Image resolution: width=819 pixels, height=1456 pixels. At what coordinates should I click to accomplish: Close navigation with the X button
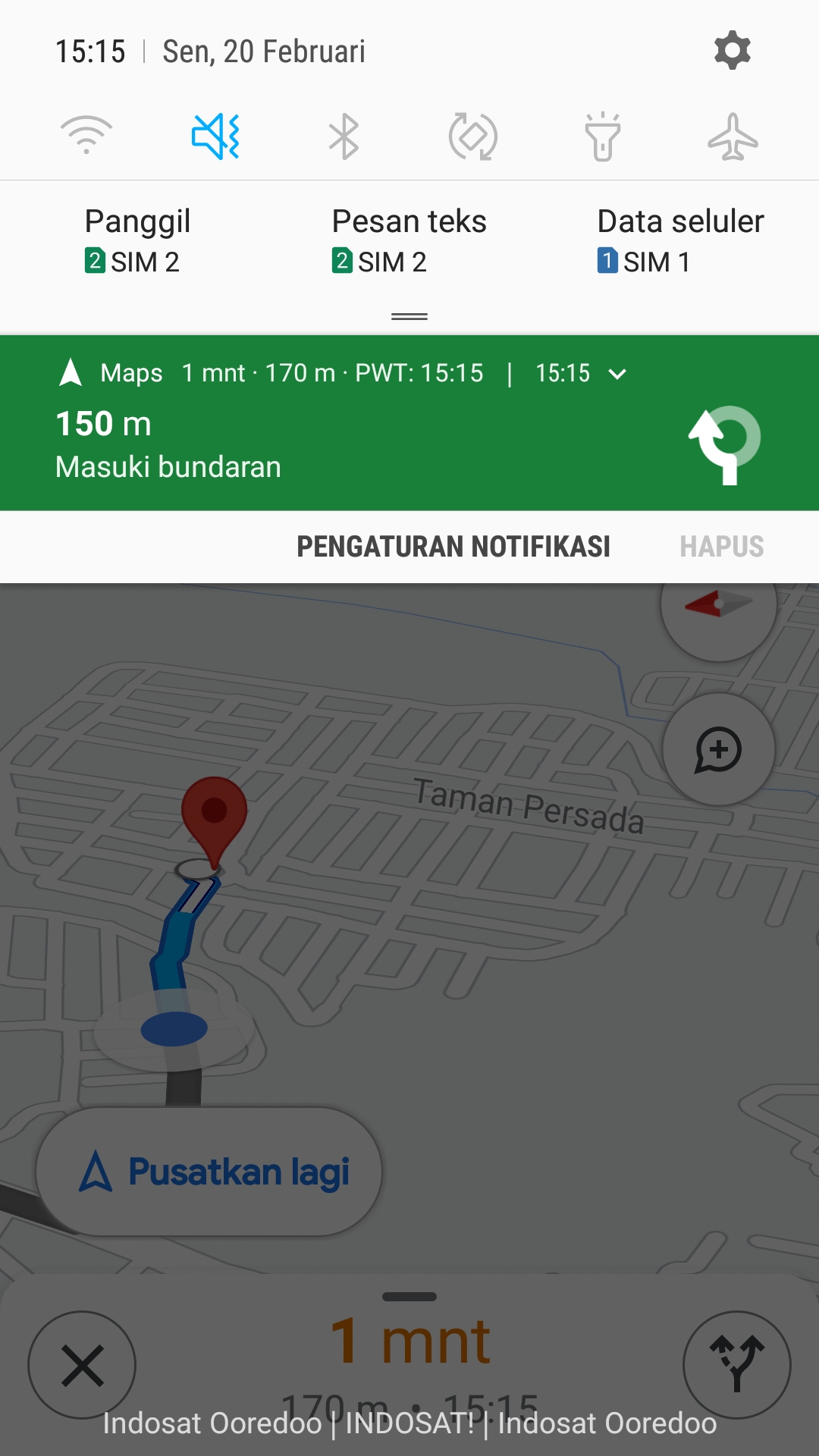point(82,1365)
